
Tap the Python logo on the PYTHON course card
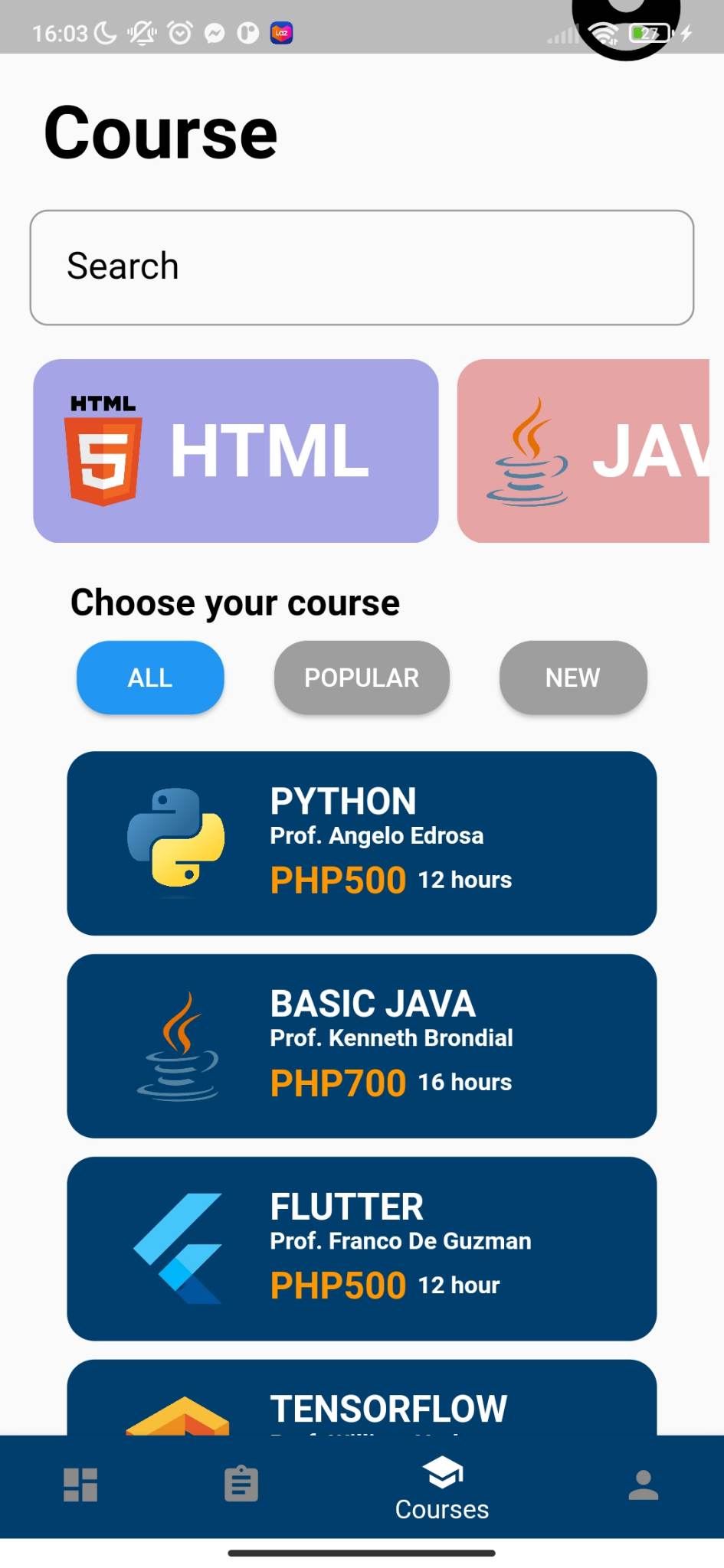[x=175, y=841]
